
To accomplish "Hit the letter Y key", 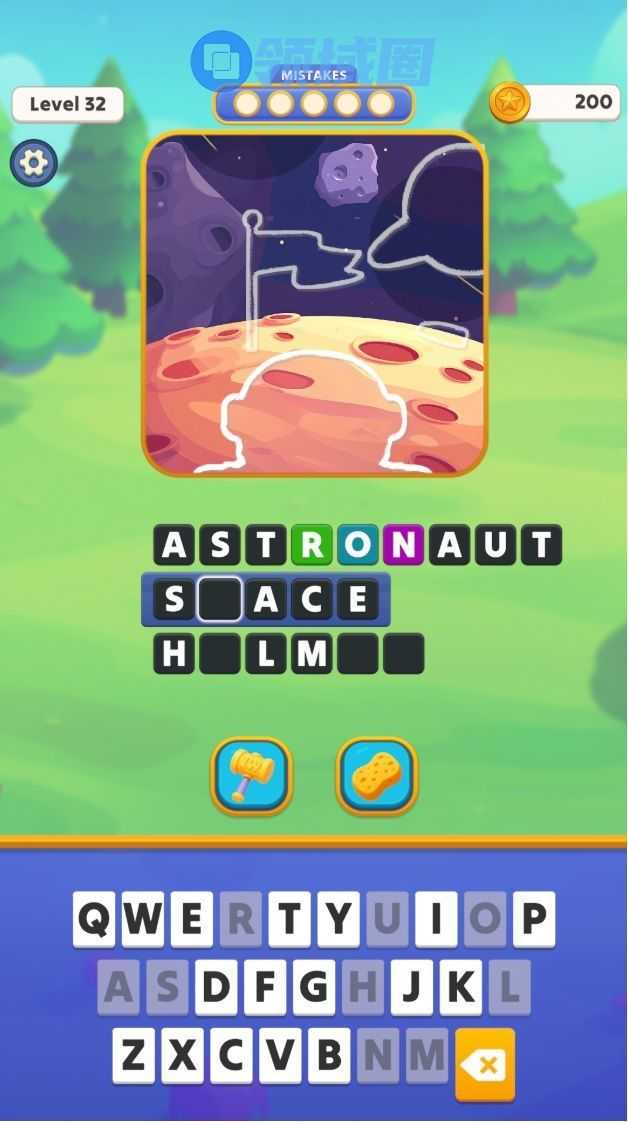I will click(x=338, y=919).
